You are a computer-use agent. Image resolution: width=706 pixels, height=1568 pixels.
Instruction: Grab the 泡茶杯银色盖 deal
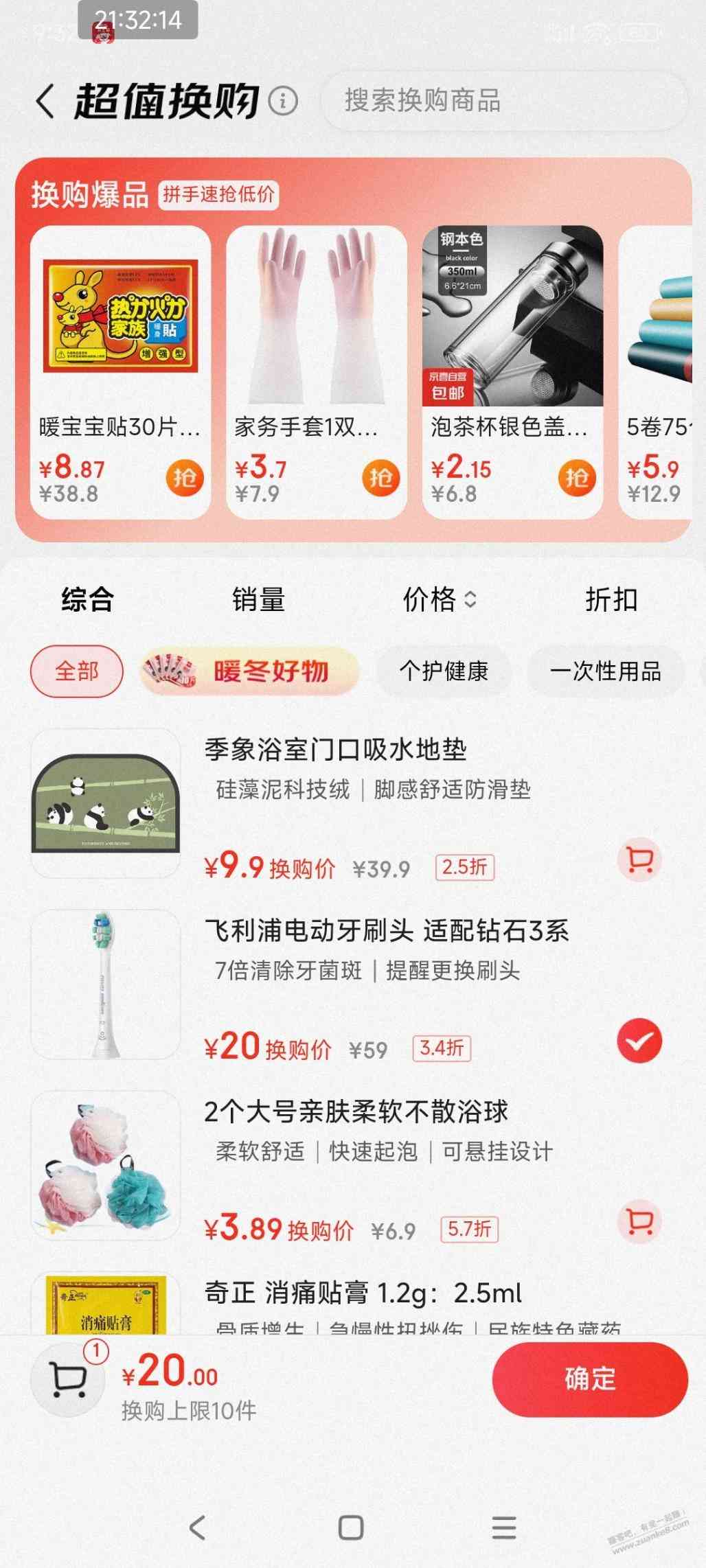click(x=576, y=477)
